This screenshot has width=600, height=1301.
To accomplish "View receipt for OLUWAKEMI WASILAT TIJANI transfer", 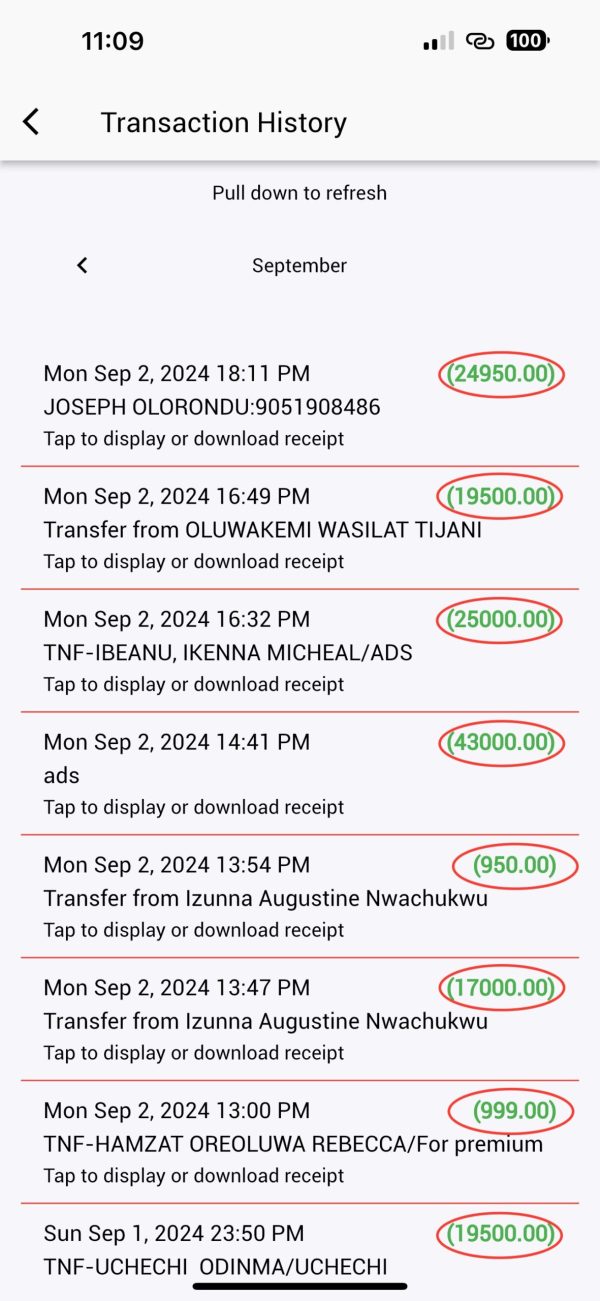I will click(300, 528).
